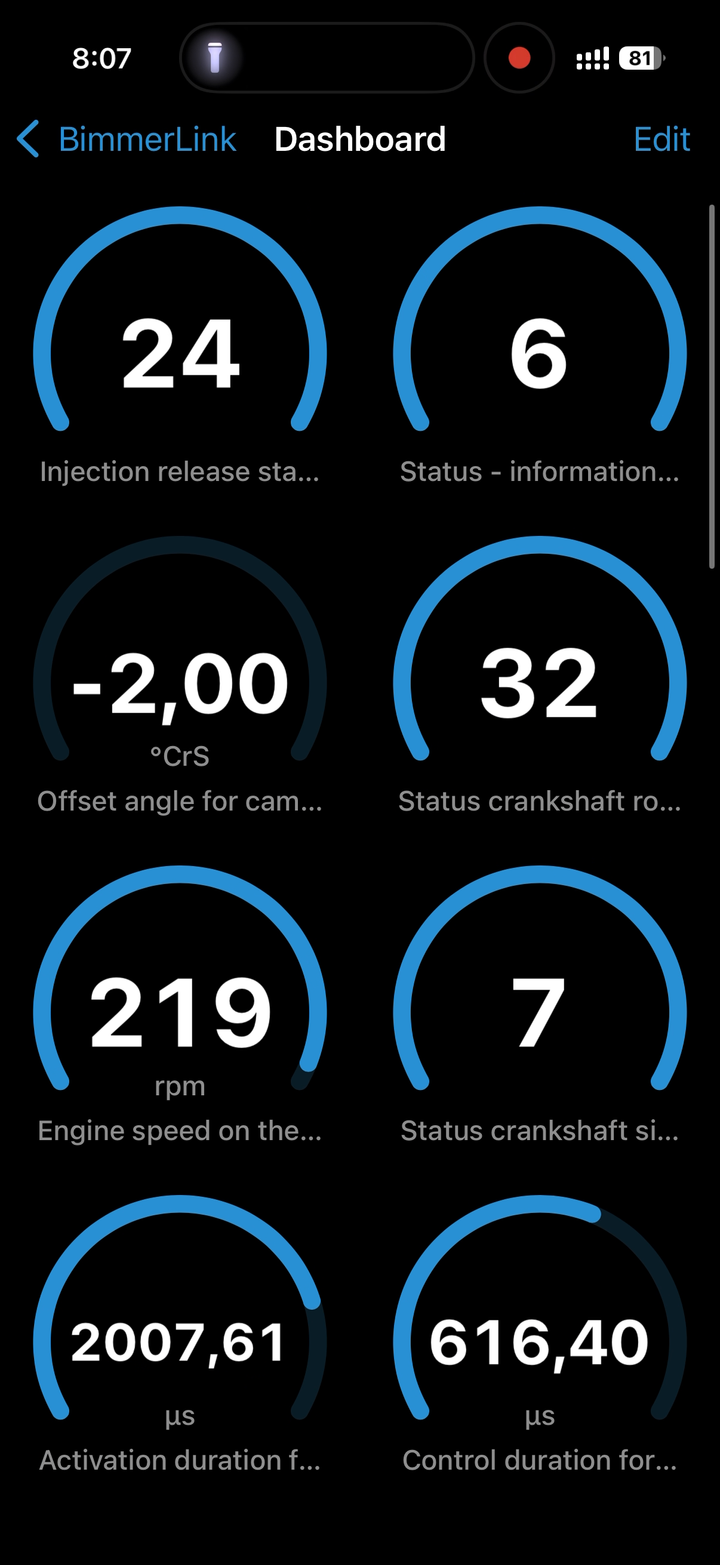
Task: Edit the dashboard
Action: pos(661,139)
